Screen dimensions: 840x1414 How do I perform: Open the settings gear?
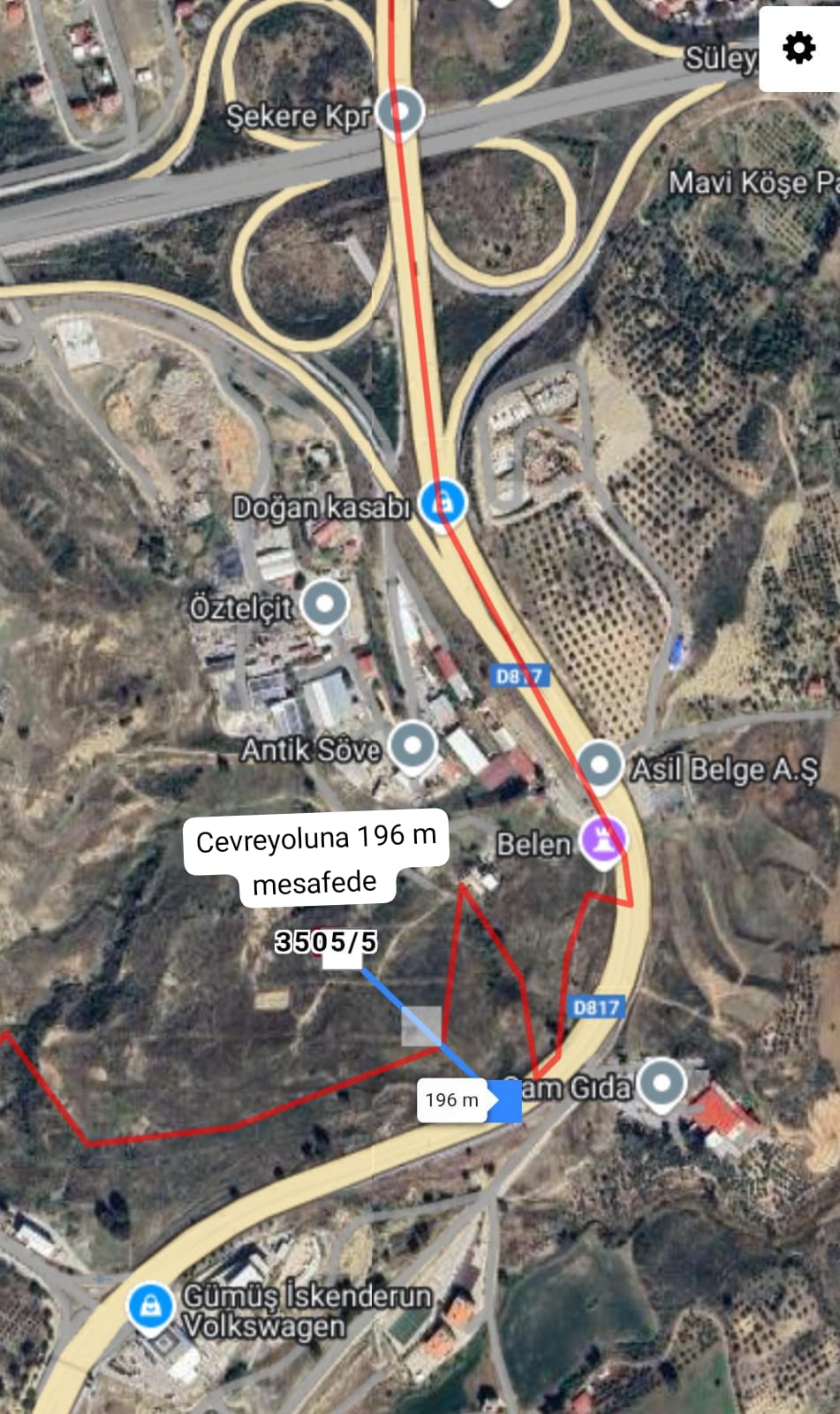pyautogui.click(x=798, y=47)
